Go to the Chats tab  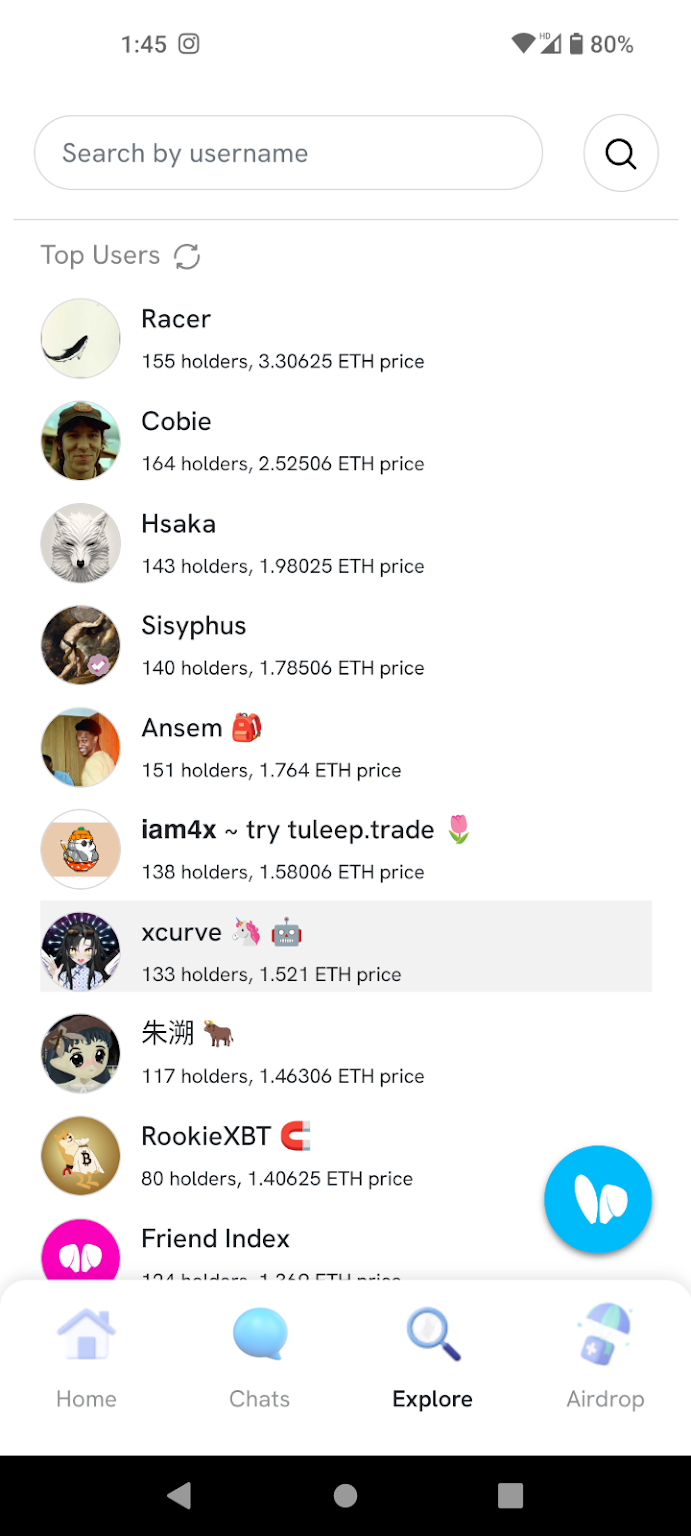(x=259, y=1360)
